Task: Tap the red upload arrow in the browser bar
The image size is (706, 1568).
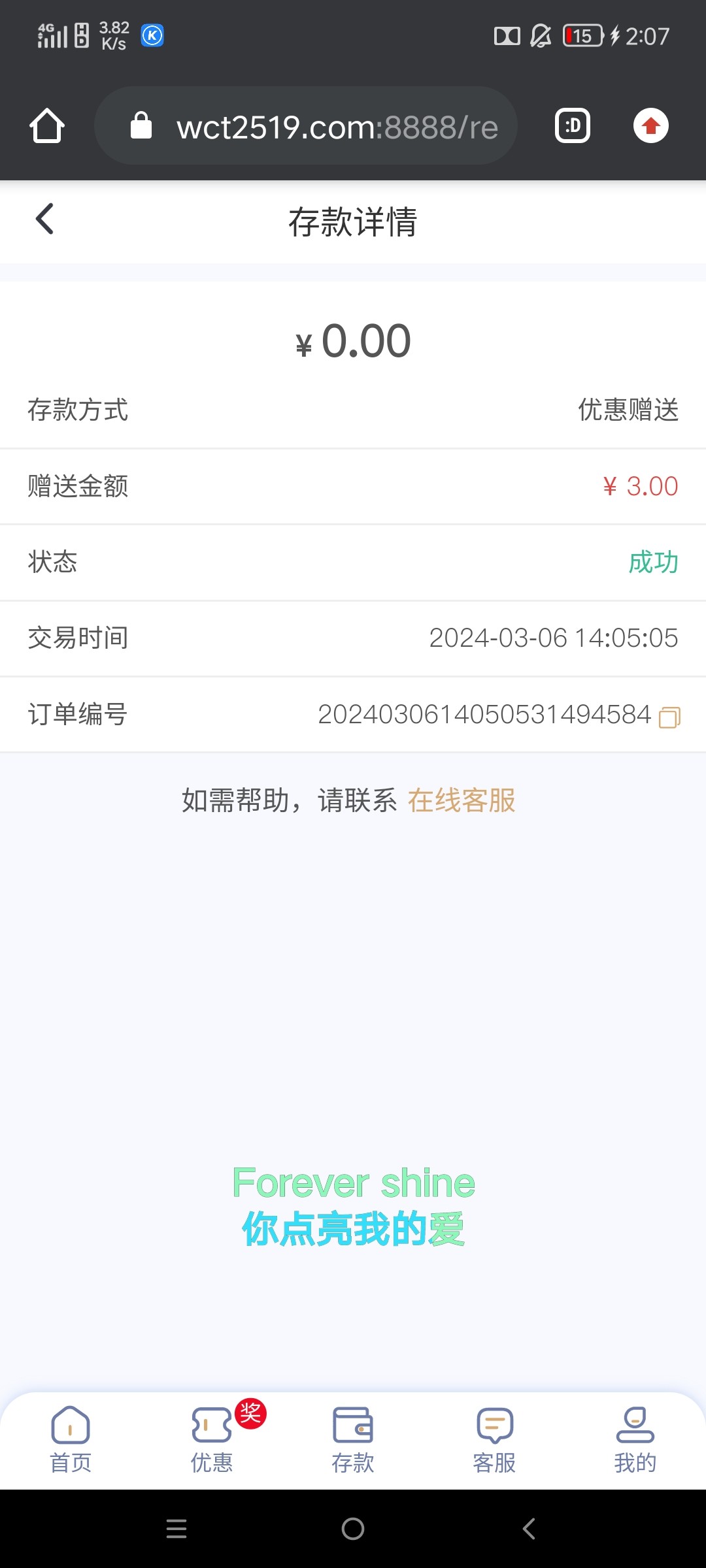Action: point(651,125)
